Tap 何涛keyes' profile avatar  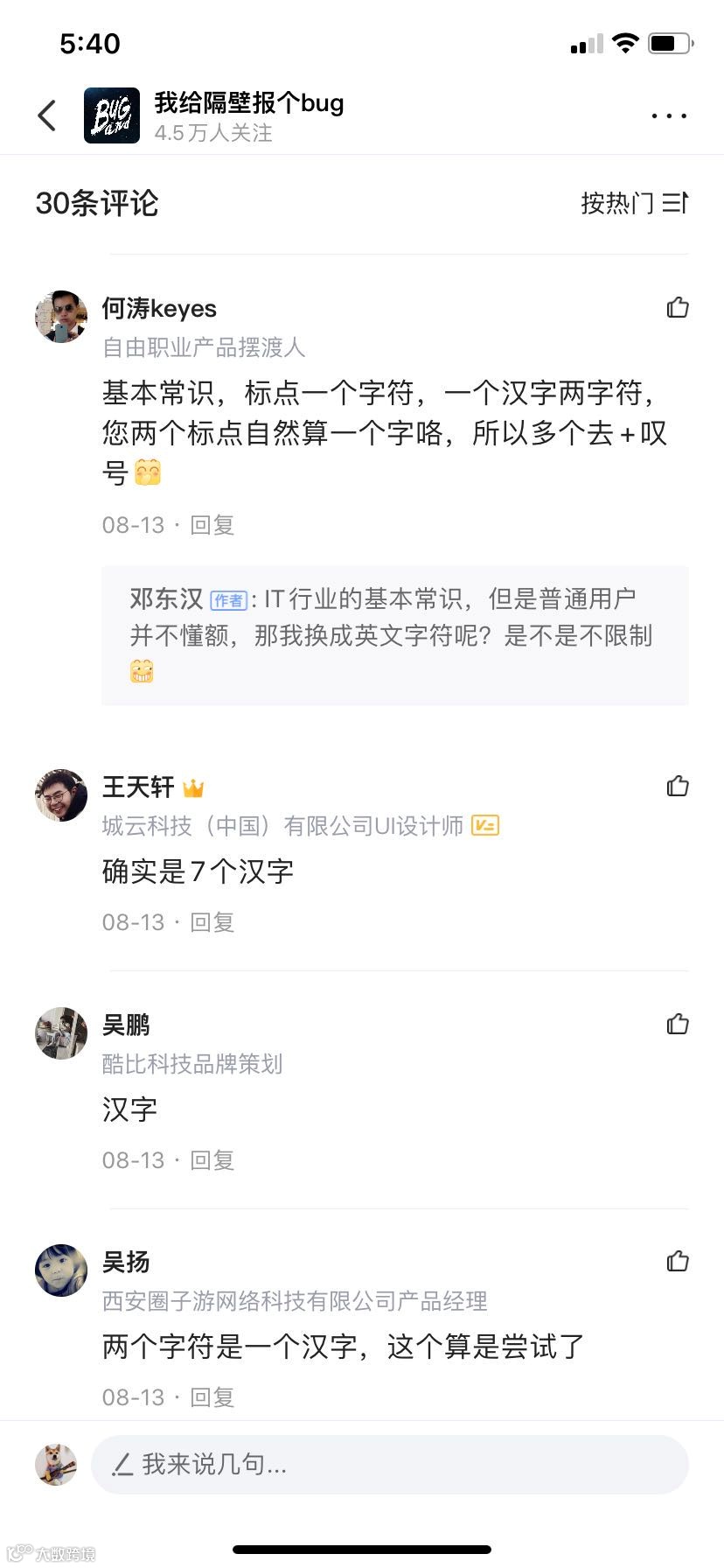click(x=60, y=316)
